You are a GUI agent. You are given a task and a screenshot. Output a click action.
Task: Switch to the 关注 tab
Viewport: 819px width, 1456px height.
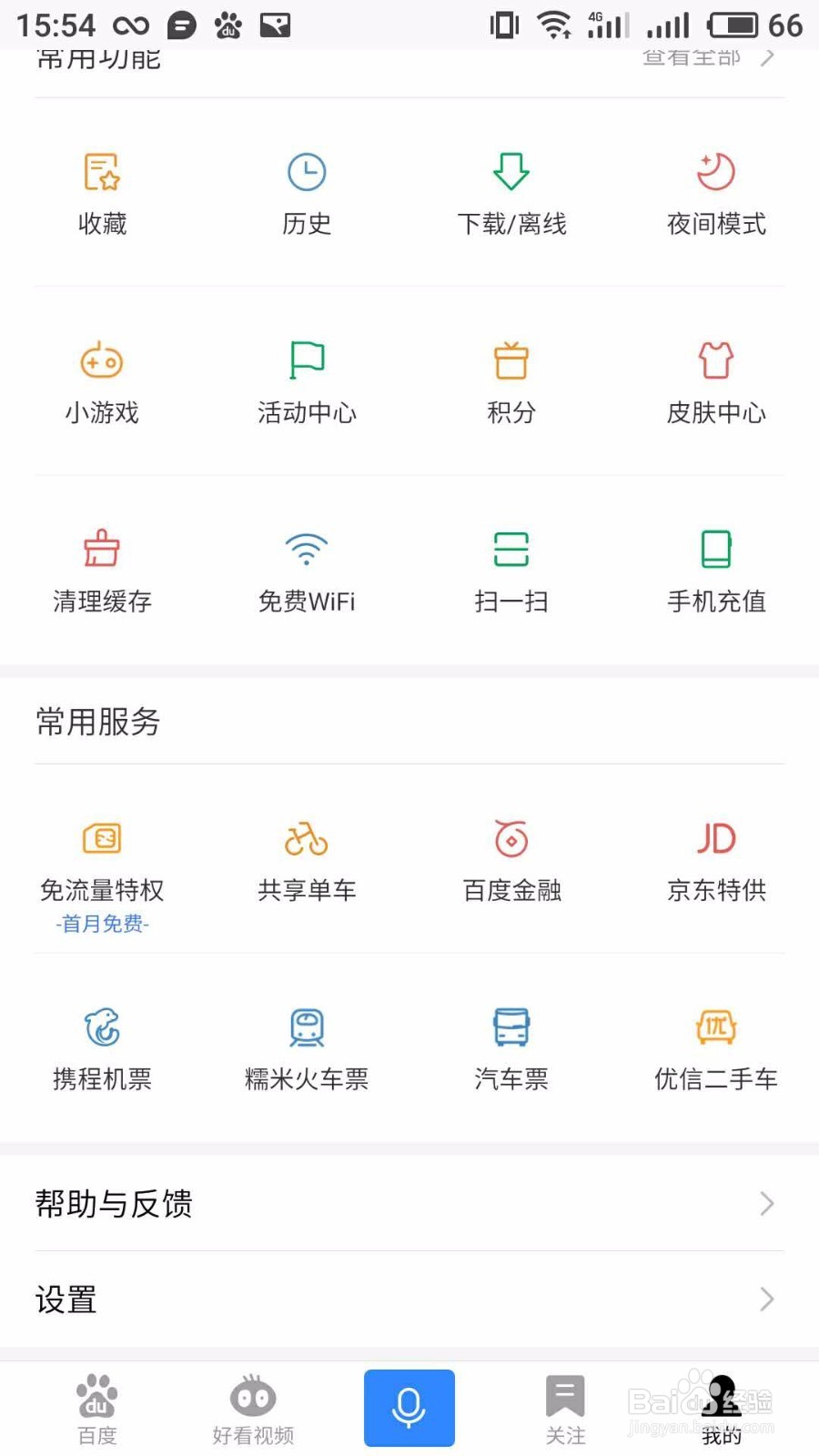tap(565, 1410)
